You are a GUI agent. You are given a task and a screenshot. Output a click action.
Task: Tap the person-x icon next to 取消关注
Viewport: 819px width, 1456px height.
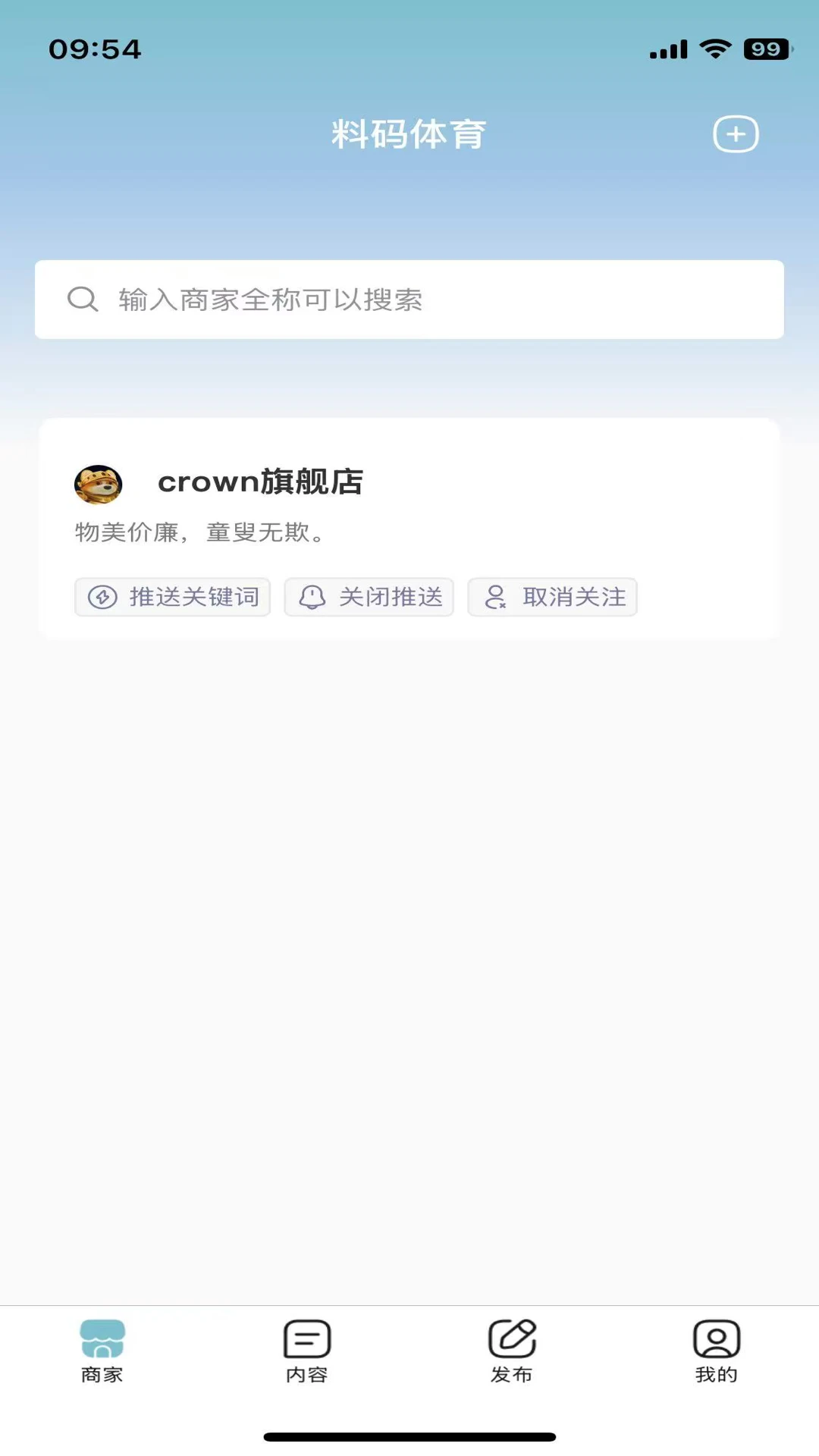[496, 597]
